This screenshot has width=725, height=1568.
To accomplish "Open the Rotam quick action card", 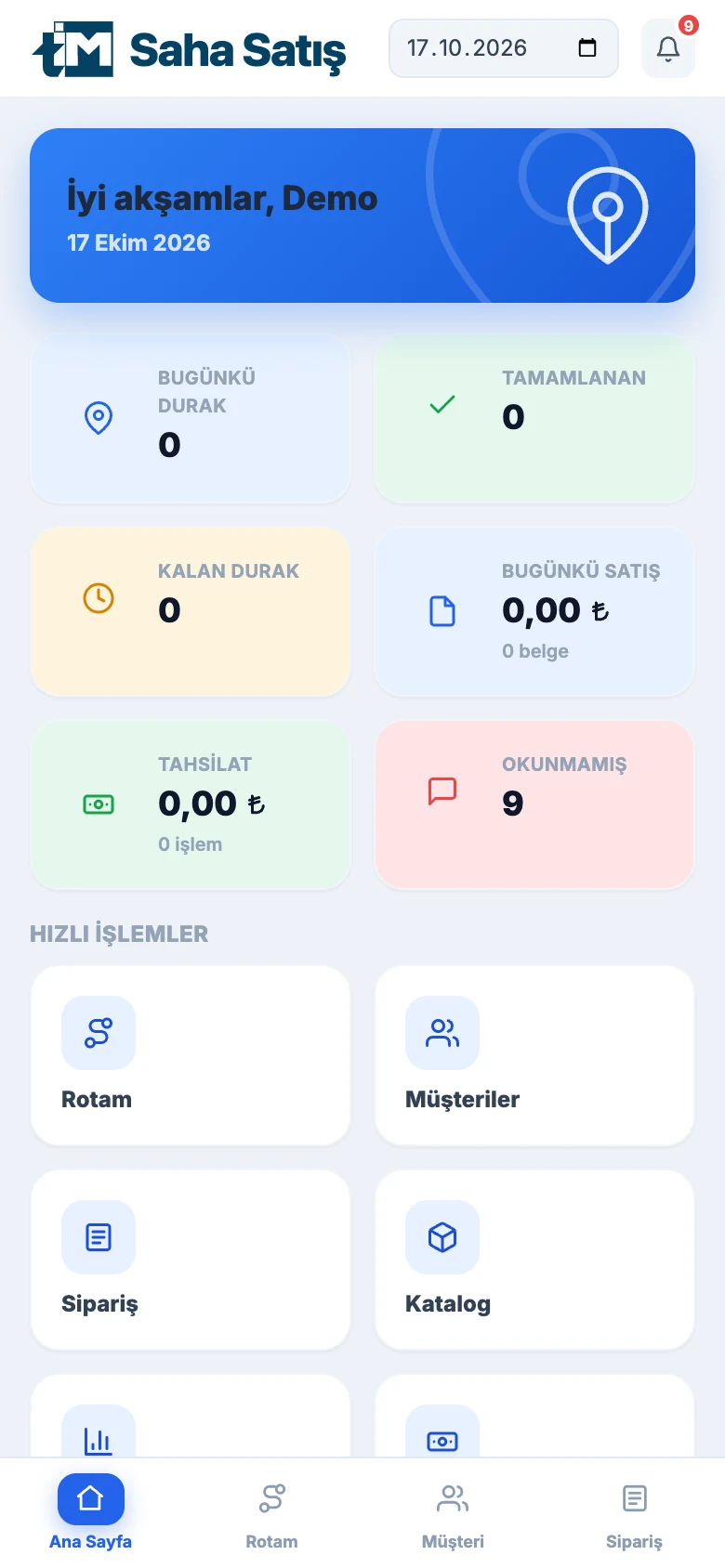I will [191, 1055].
